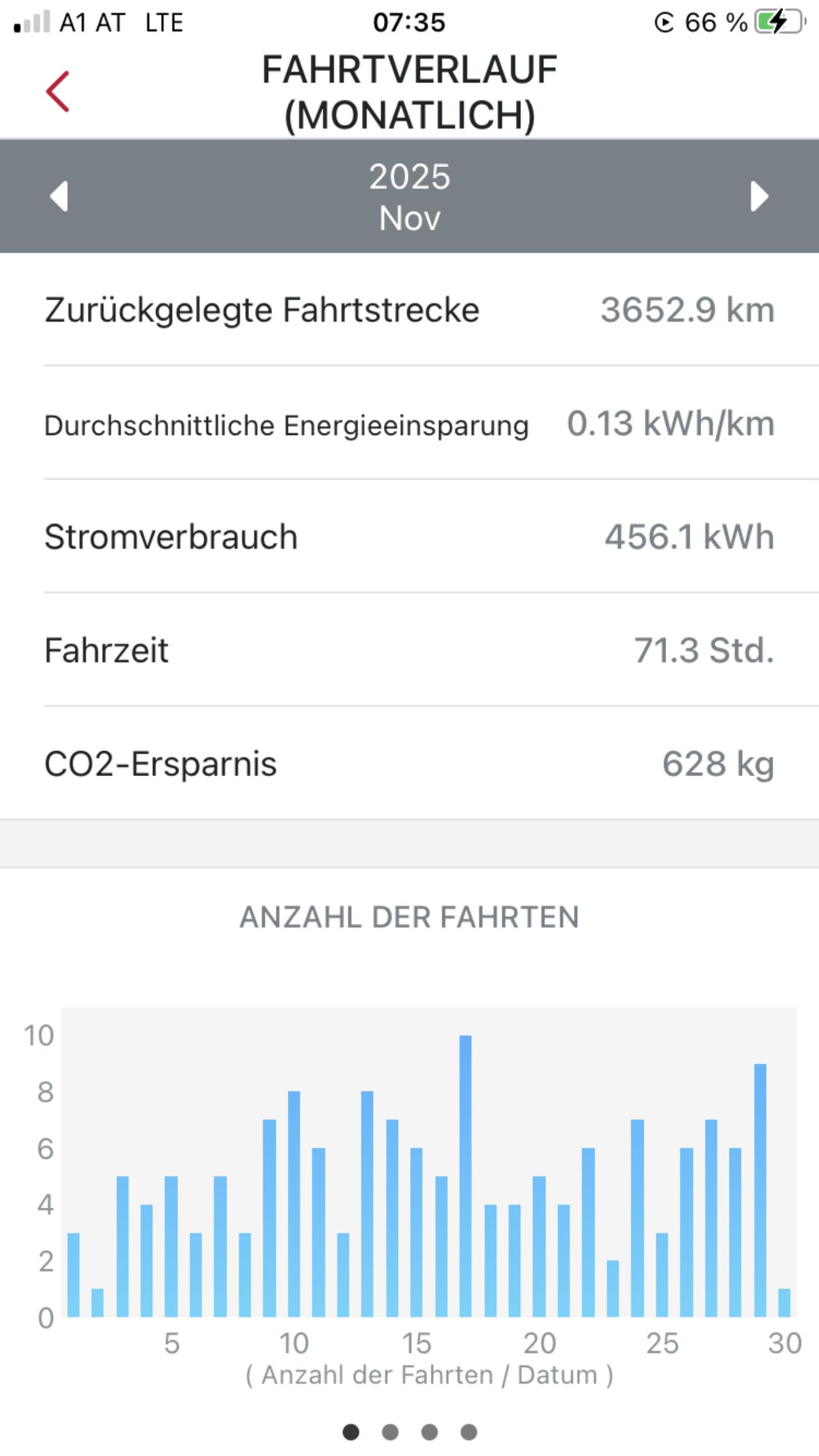Show the previous month before Nov 2025
The width and height of the screenshot is (819, 1456).
pos(59,196)
